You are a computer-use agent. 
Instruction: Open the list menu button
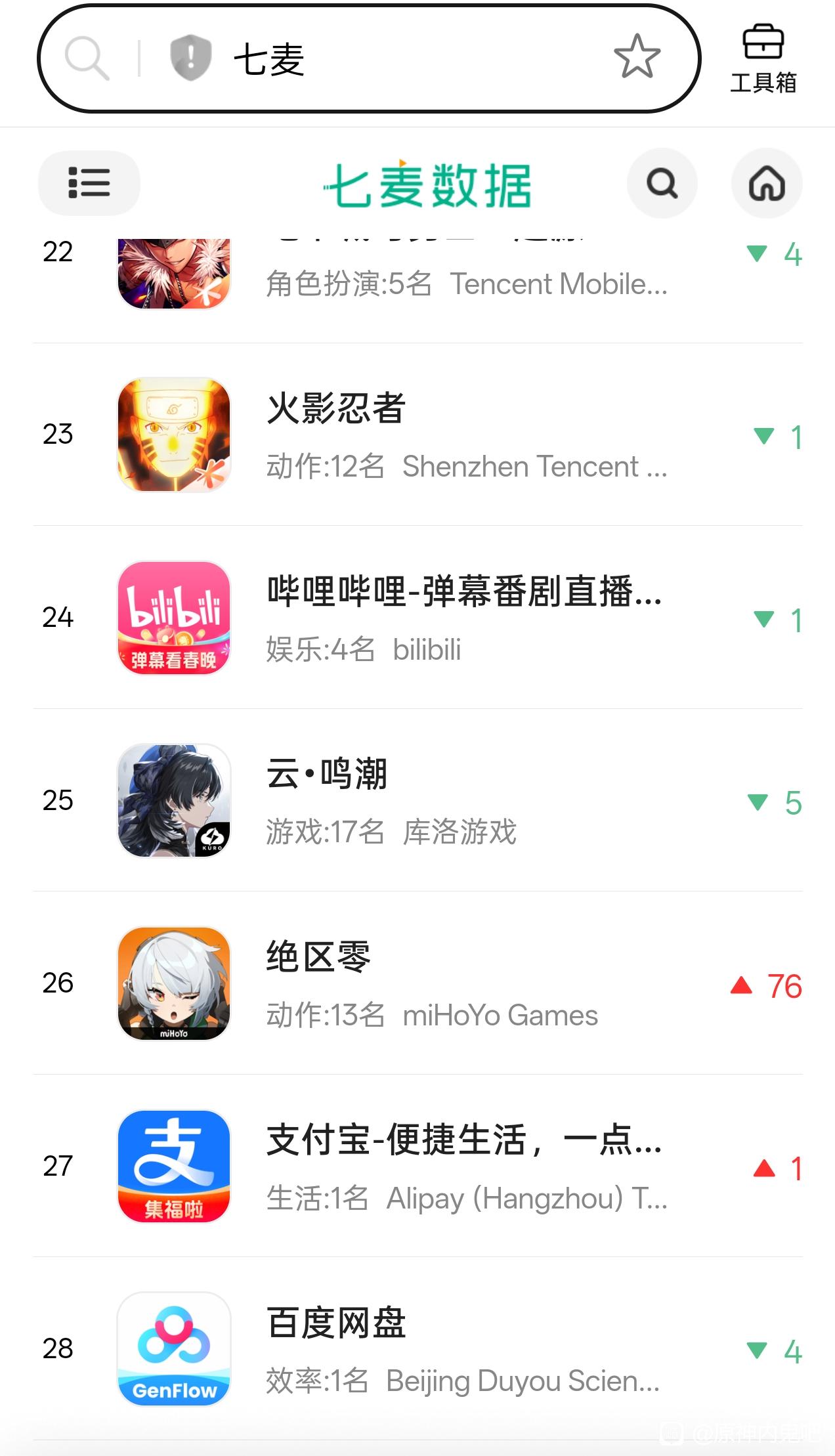point(89,182)
